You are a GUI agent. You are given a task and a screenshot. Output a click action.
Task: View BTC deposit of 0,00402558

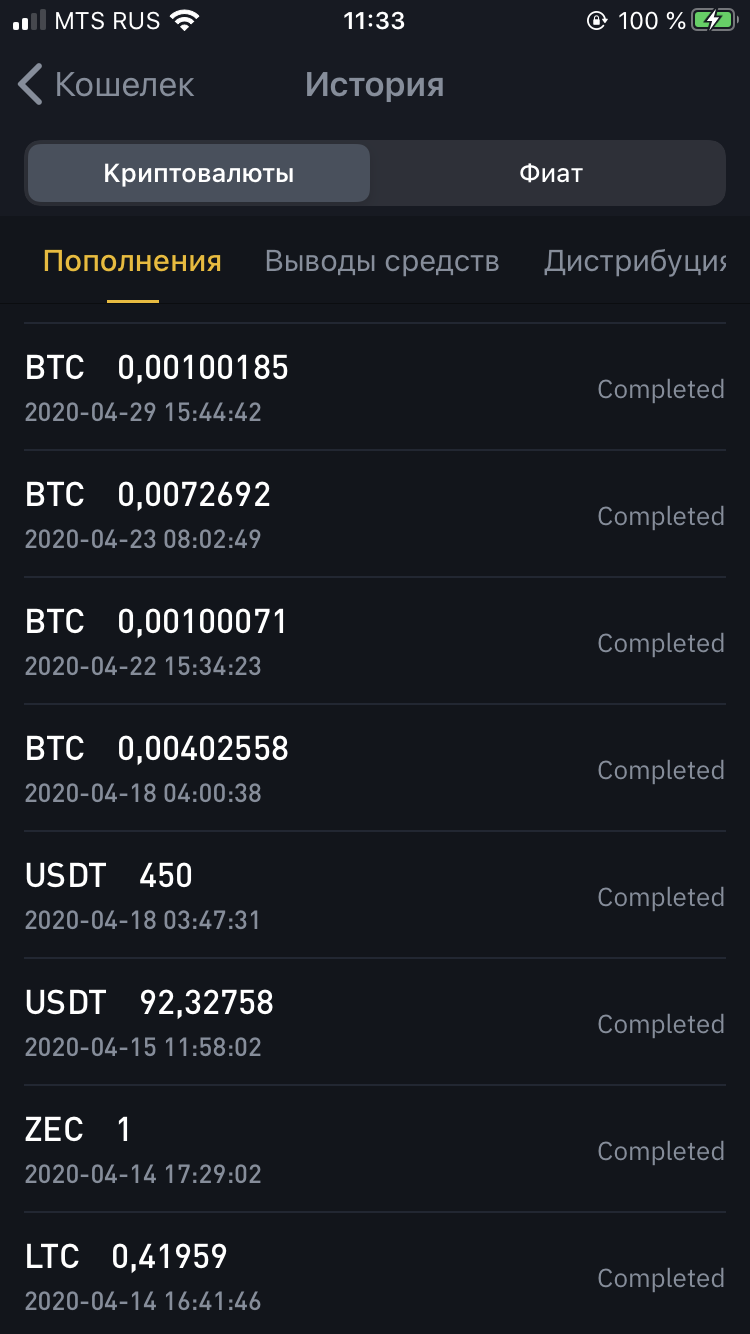click(x=375, y=768)
